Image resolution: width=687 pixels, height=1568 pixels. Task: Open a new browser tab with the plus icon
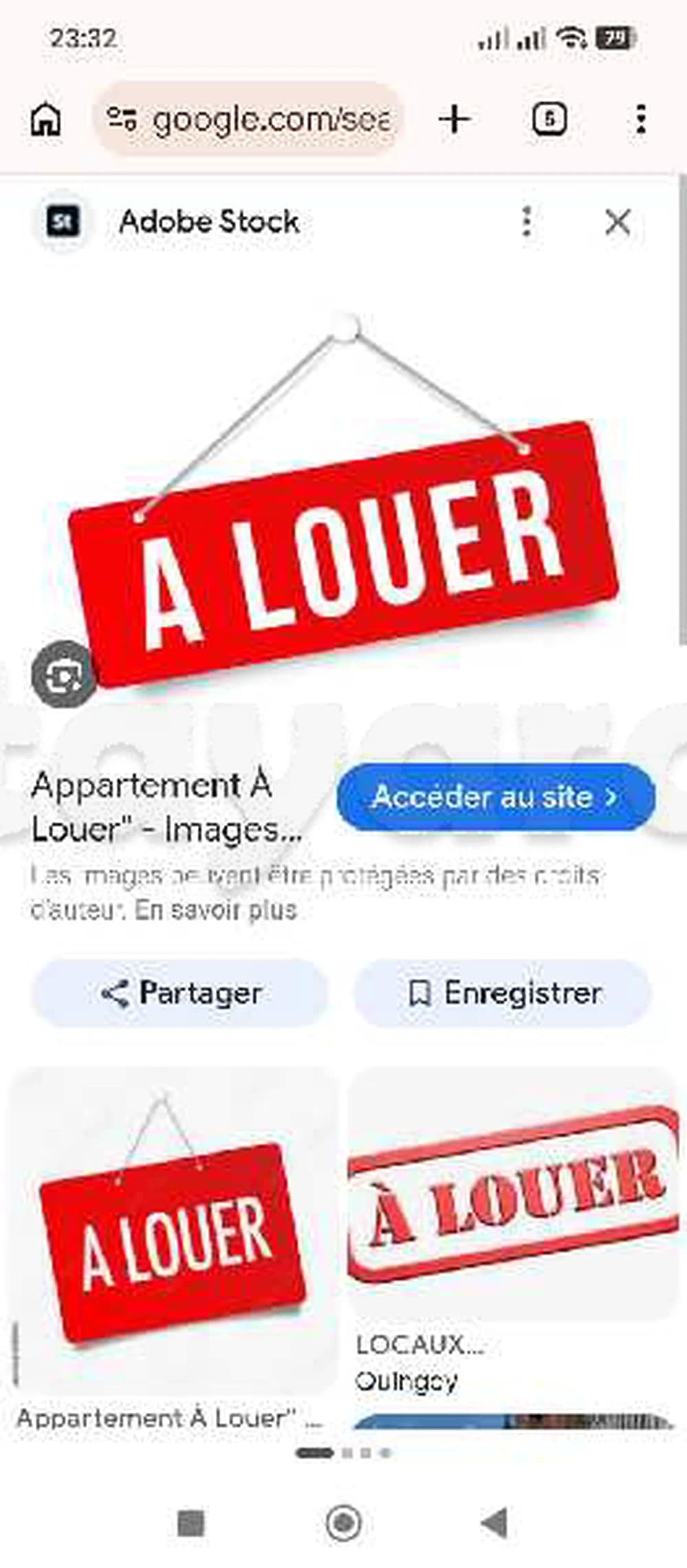[x=454, y=118]
